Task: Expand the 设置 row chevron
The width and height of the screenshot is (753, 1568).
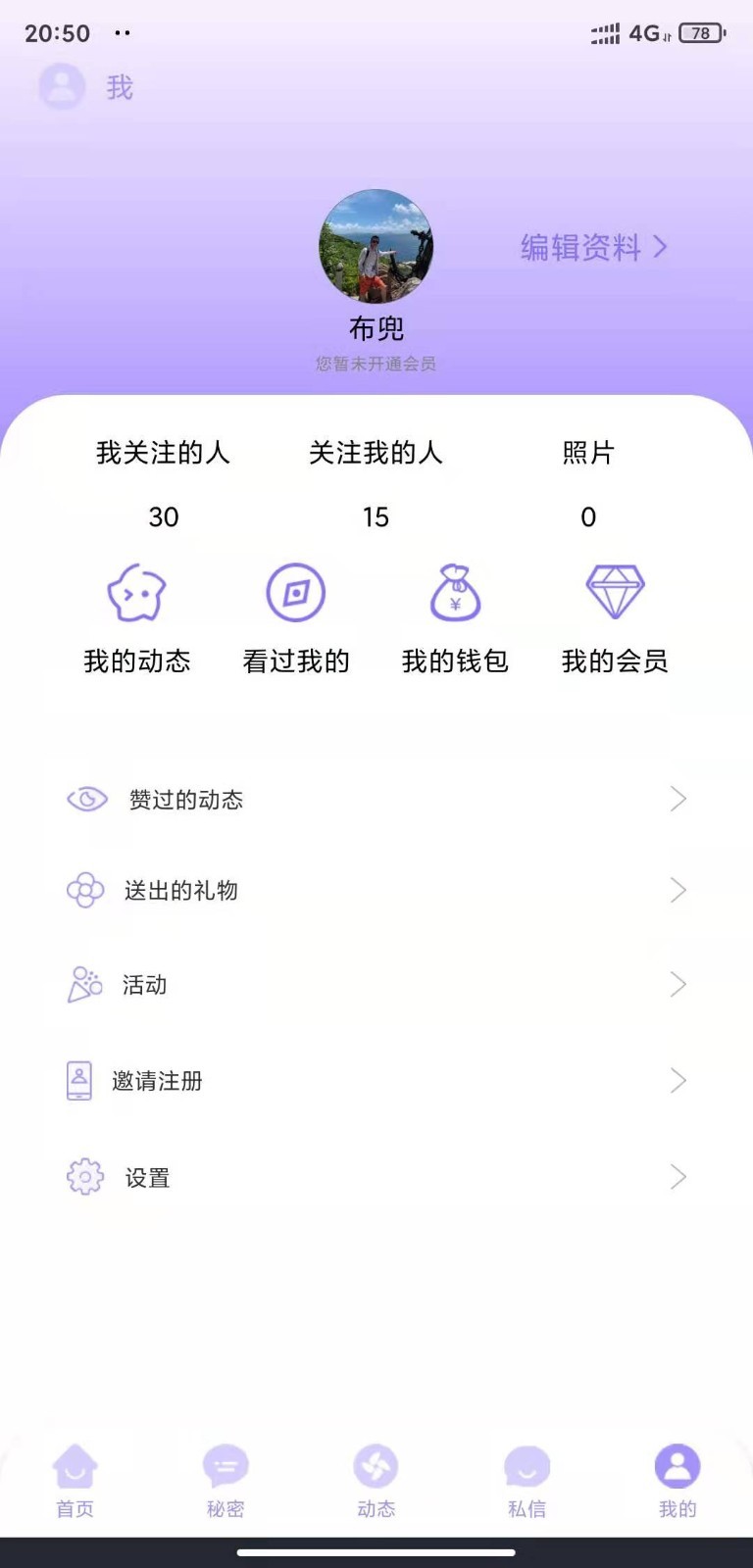Action: [x=678, y=1177]
